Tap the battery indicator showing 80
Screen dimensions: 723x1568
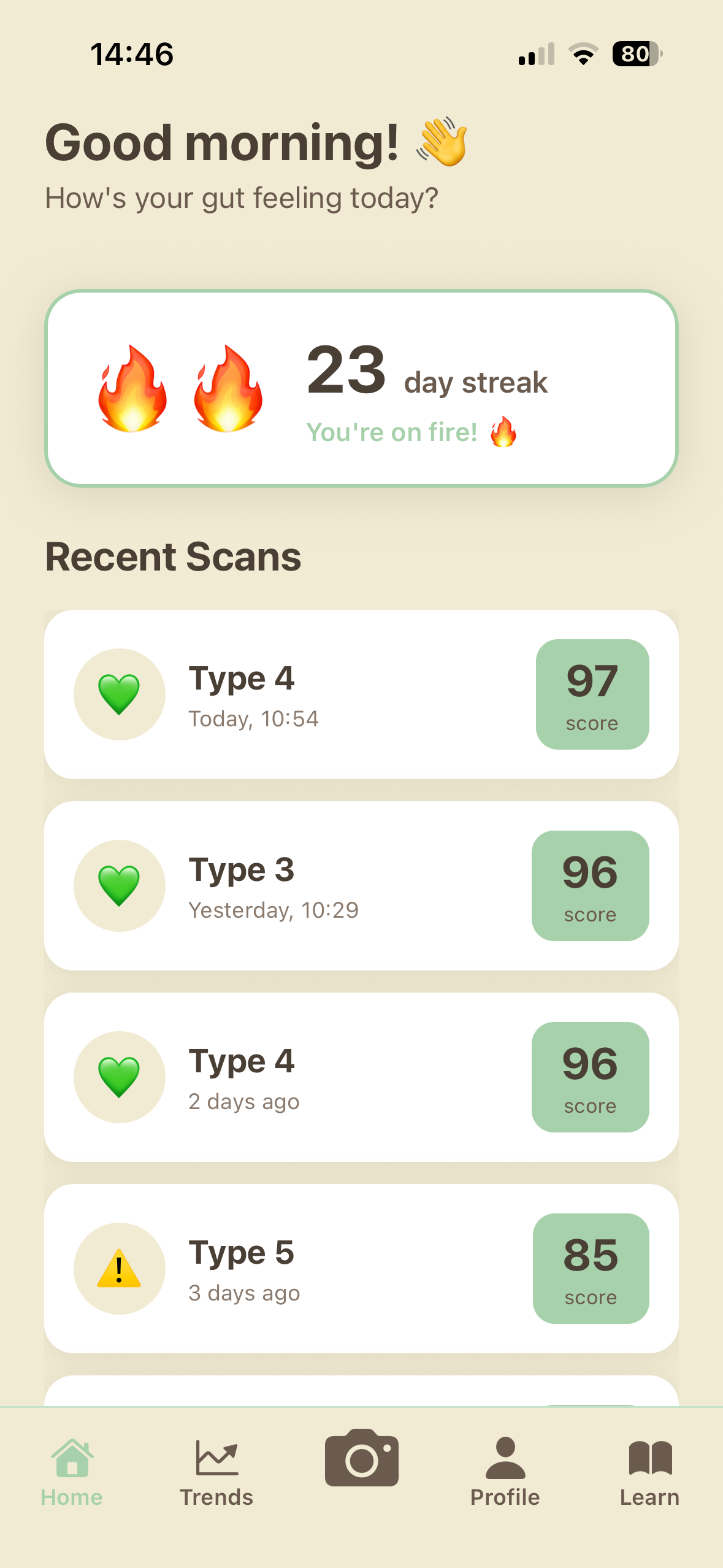pyautogui.click(x=635, y=55)
